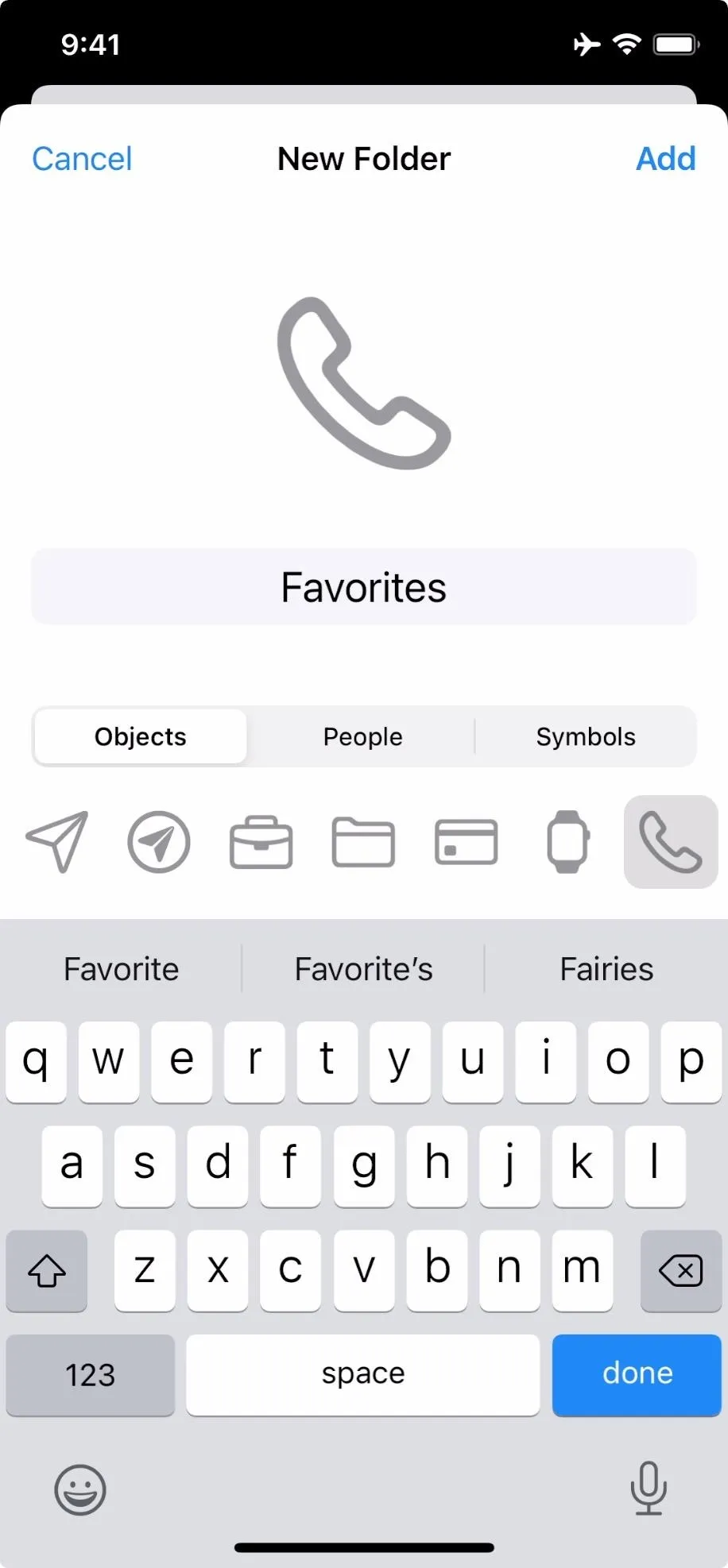The image size is (728, 1568).
Task: Use the keyboard suggestion "Fairies"
Action: click(606, 969)
